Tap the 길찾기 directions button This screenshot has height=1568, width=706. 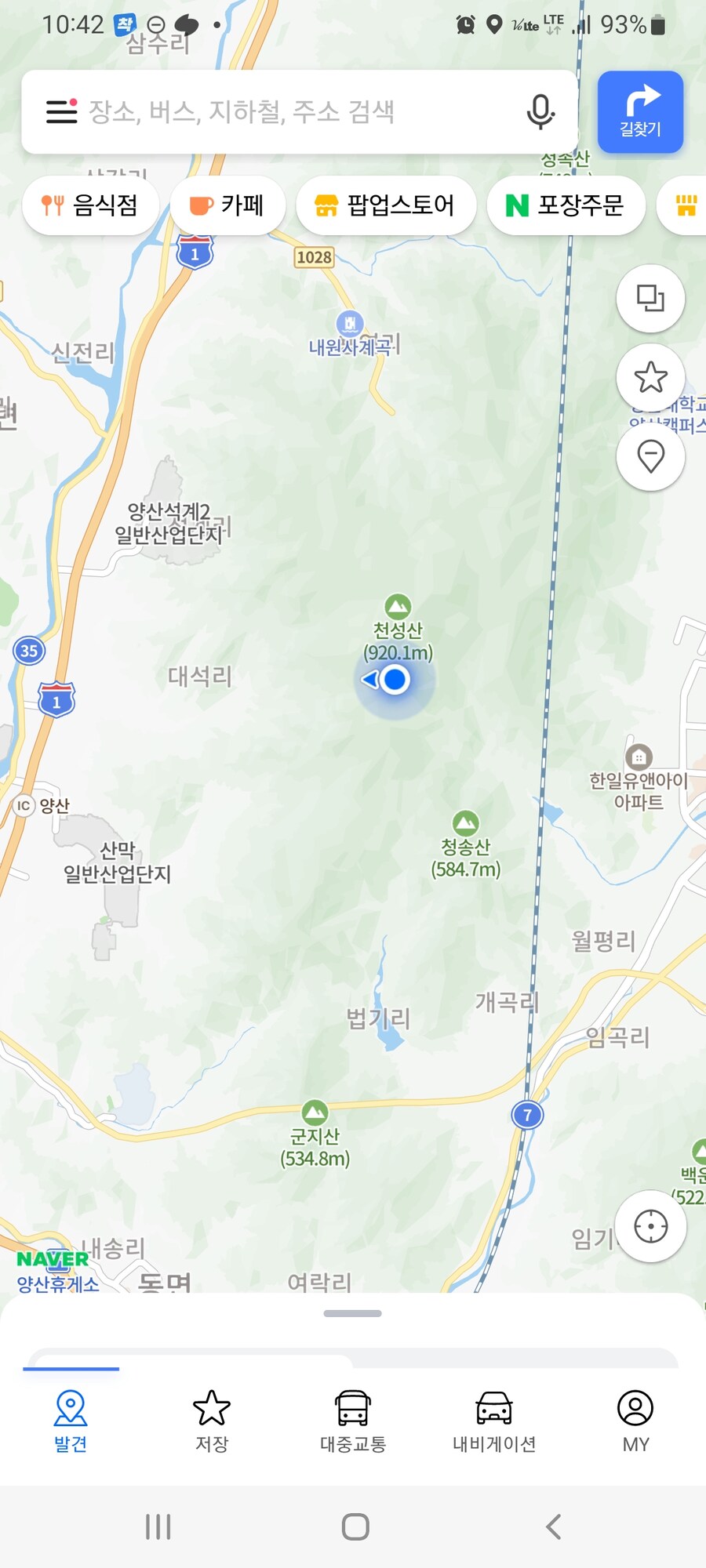tap(640, 111)
